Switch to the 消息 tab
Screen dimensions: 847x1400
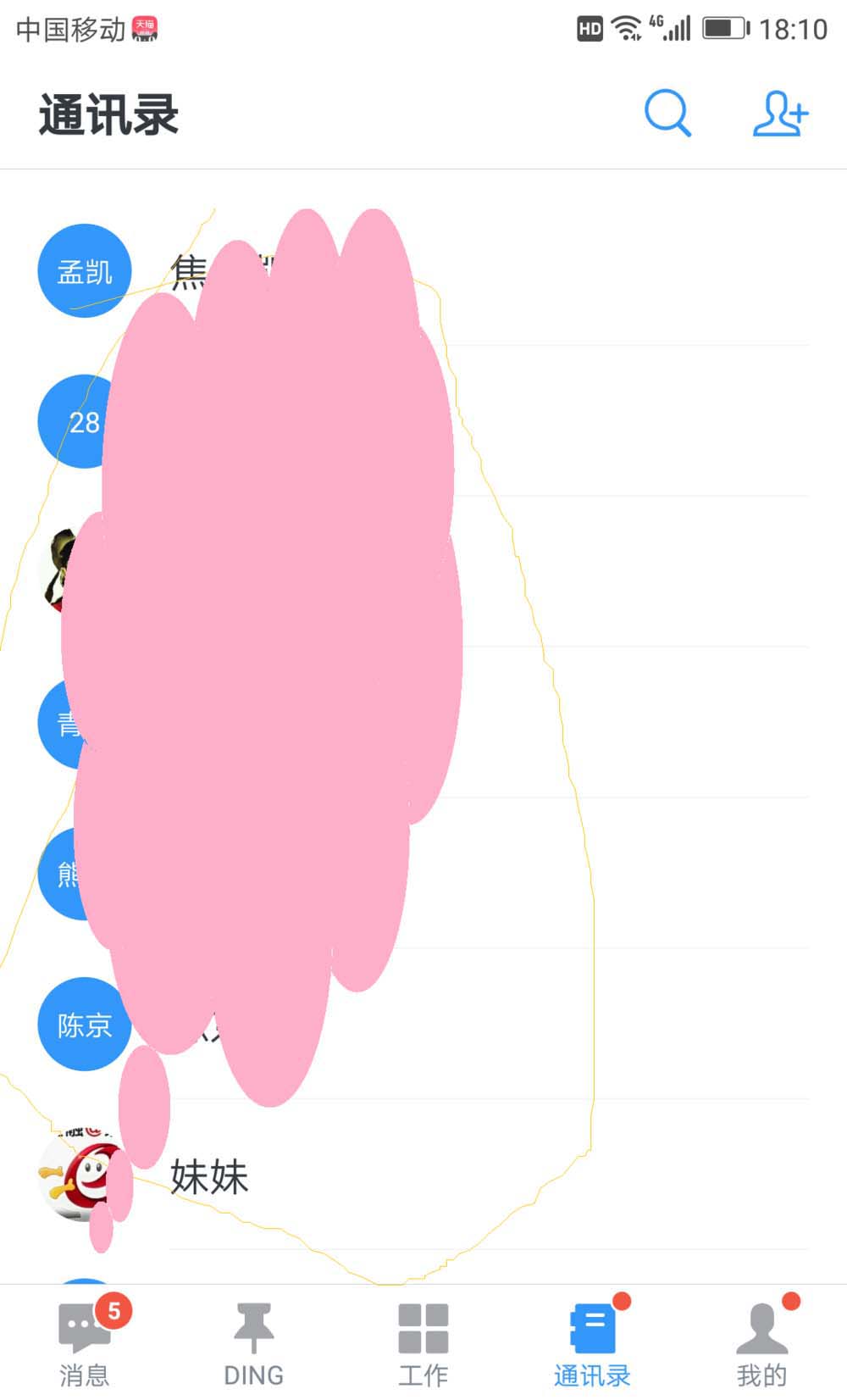pos(85,1342)
